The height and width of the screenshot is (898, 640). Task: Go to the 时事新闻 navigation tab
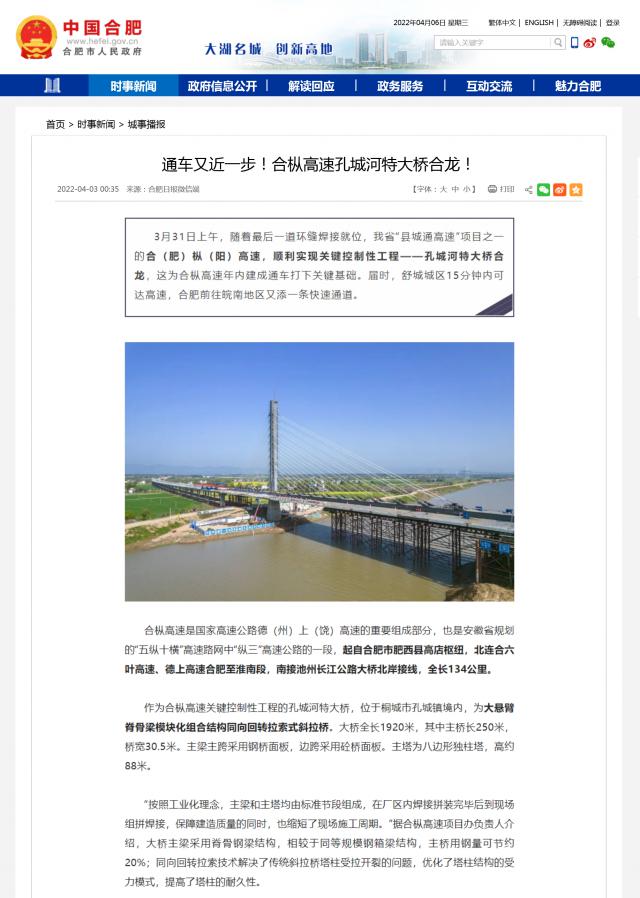(134, 86)
